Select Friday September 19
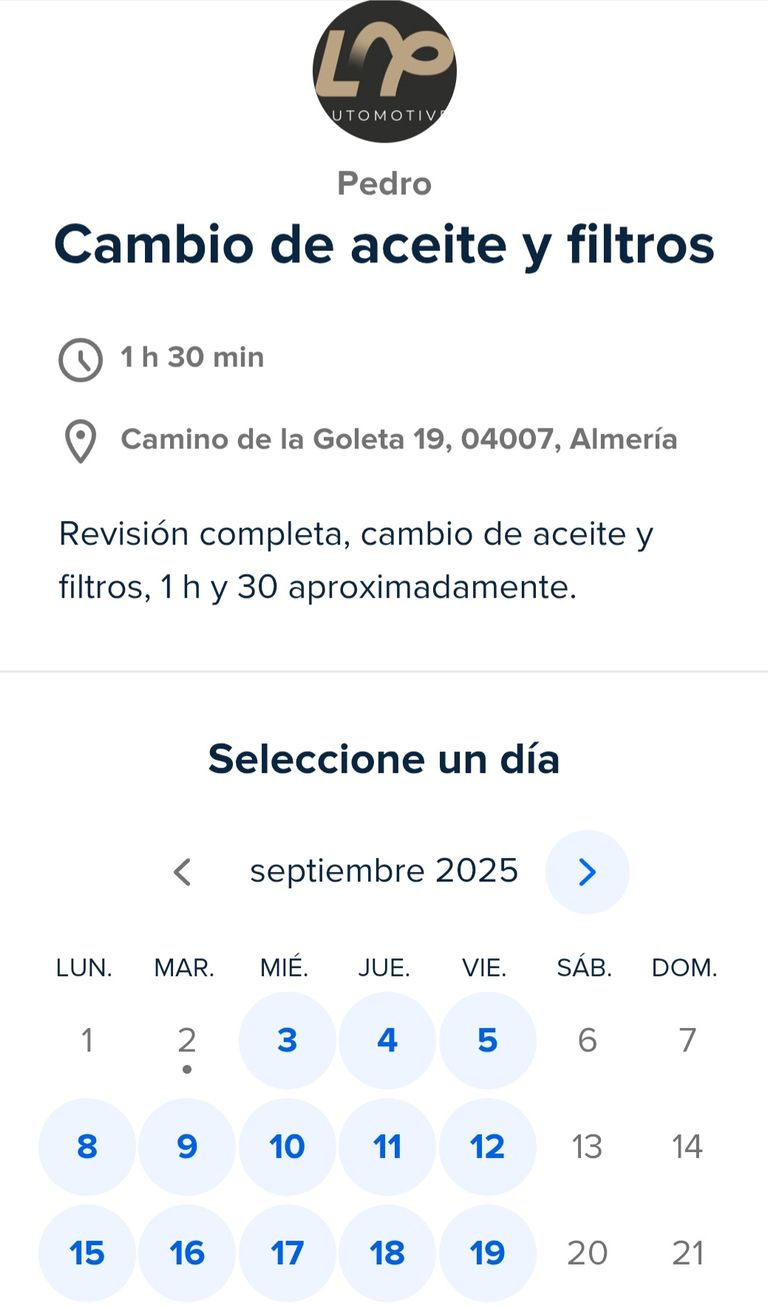The image size is (768, 1308). (487, 1252)
